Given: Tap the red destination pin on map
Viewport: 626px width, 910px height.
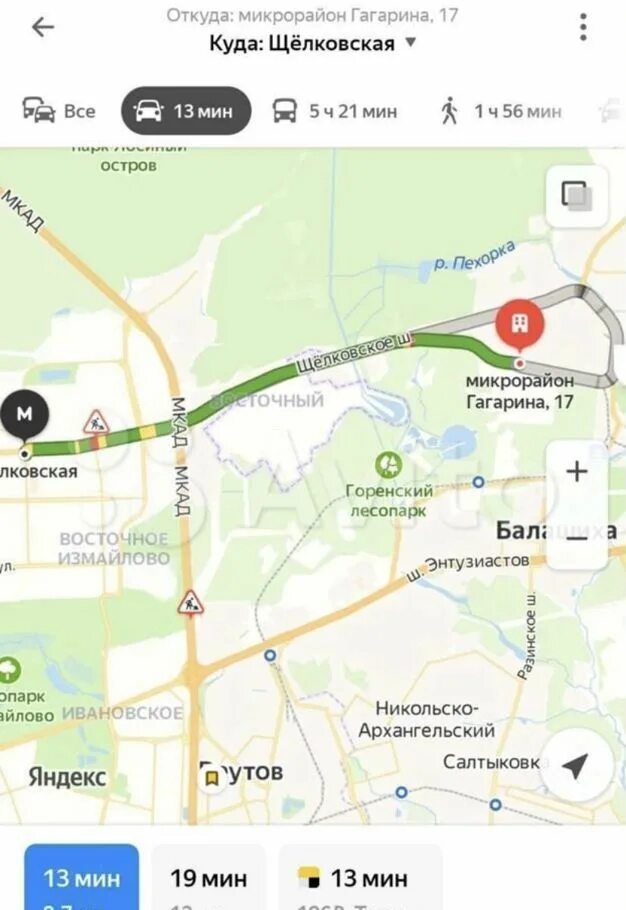Looking at the screenshot, I should pyautogui.click(x=519, y=324).
